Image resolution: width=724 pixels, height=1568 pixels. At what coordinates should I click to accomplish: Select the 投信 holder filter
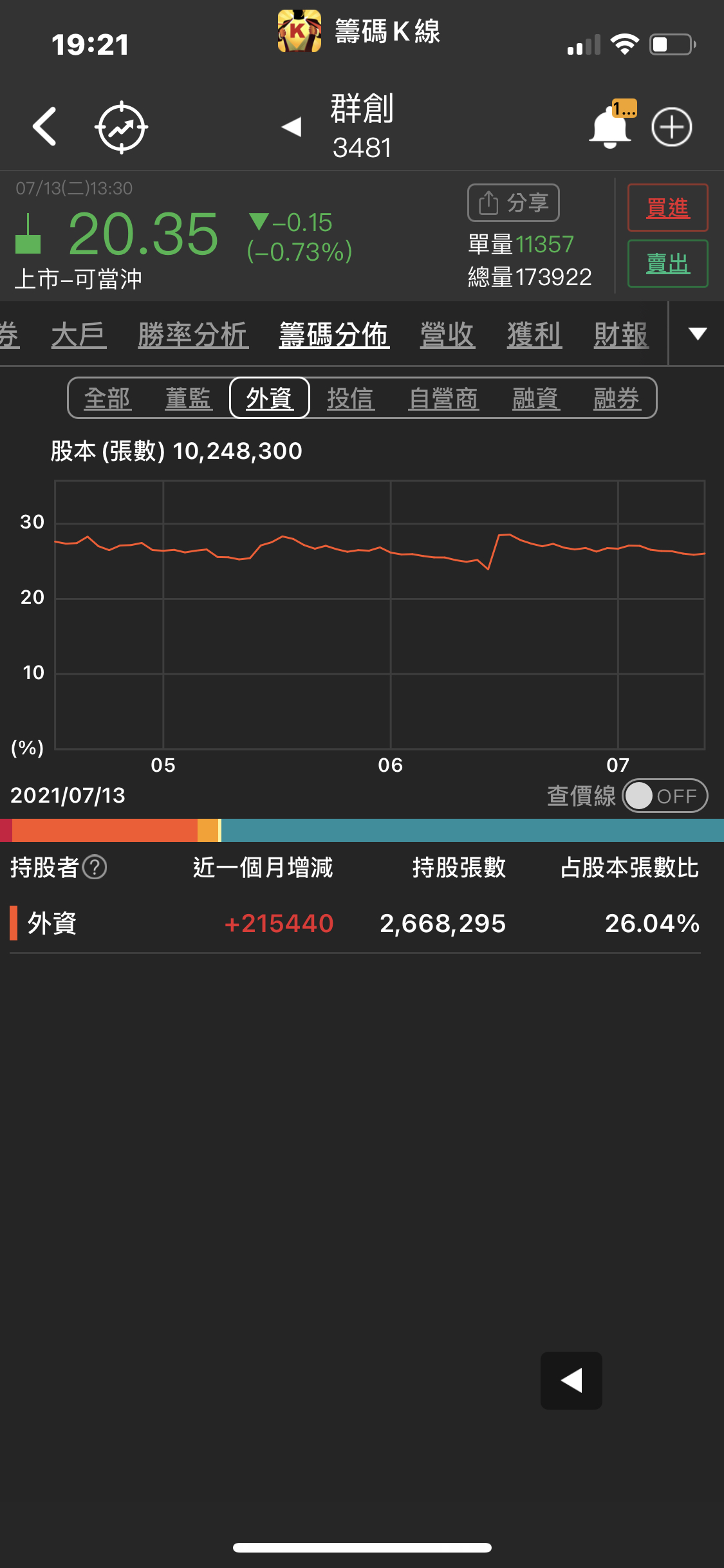pyautogui.click(x=350, y=398)
